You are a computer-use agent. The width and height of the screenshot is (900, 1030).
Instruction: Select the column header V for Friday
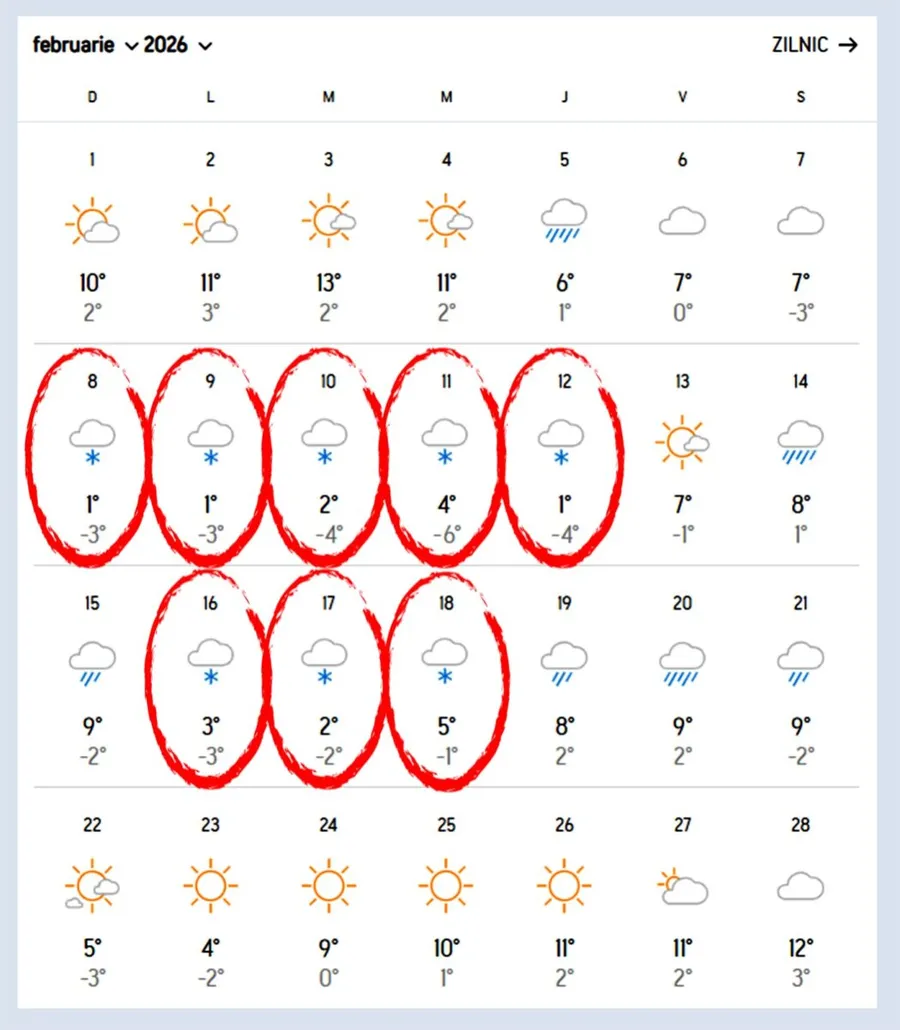click(681, 97)
